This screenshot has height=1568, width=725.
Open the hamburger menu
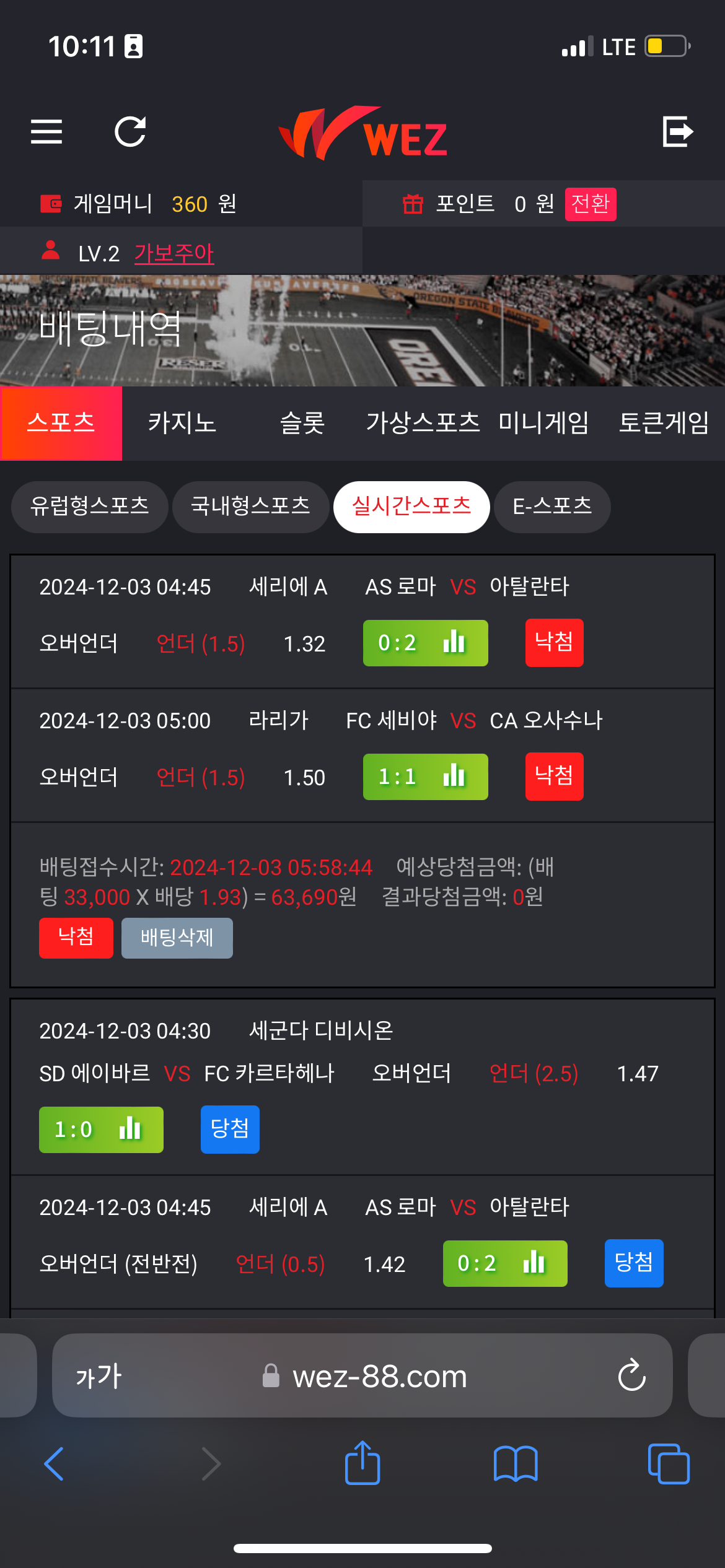tap(46, 131)
